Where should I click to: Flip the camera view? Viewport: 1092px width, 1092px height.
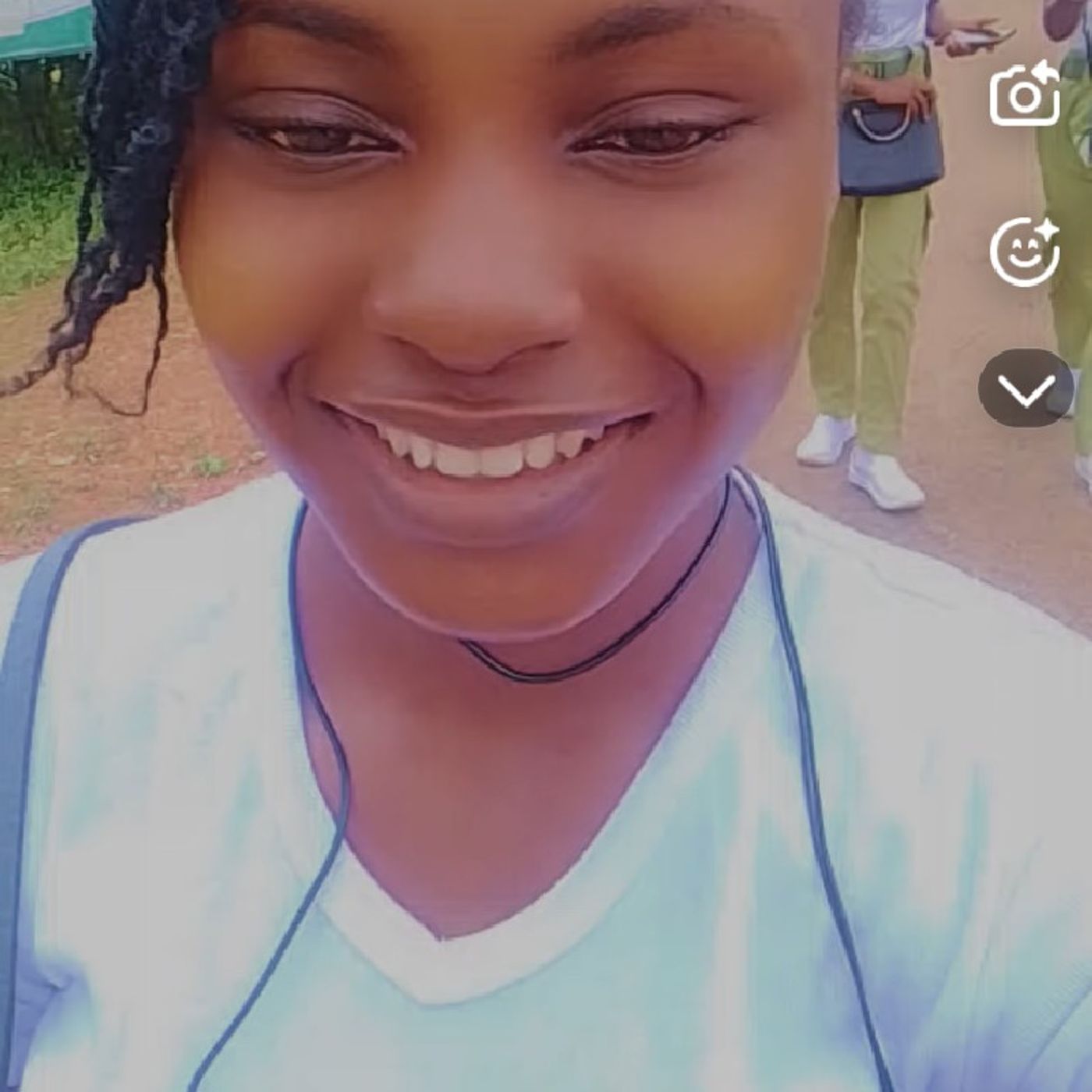1025,95
